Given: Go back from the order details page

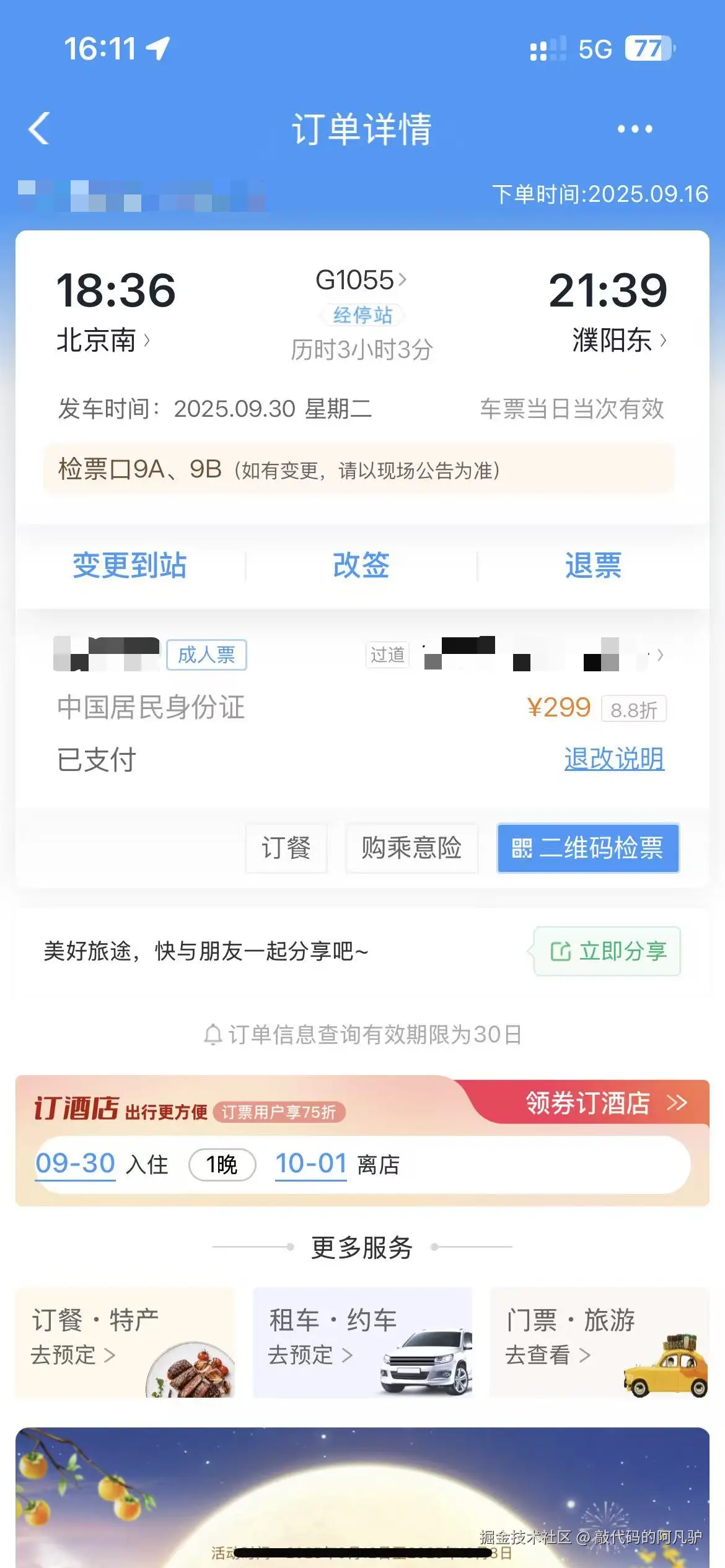Looking at the screenshot, I should tap(39, 129).
